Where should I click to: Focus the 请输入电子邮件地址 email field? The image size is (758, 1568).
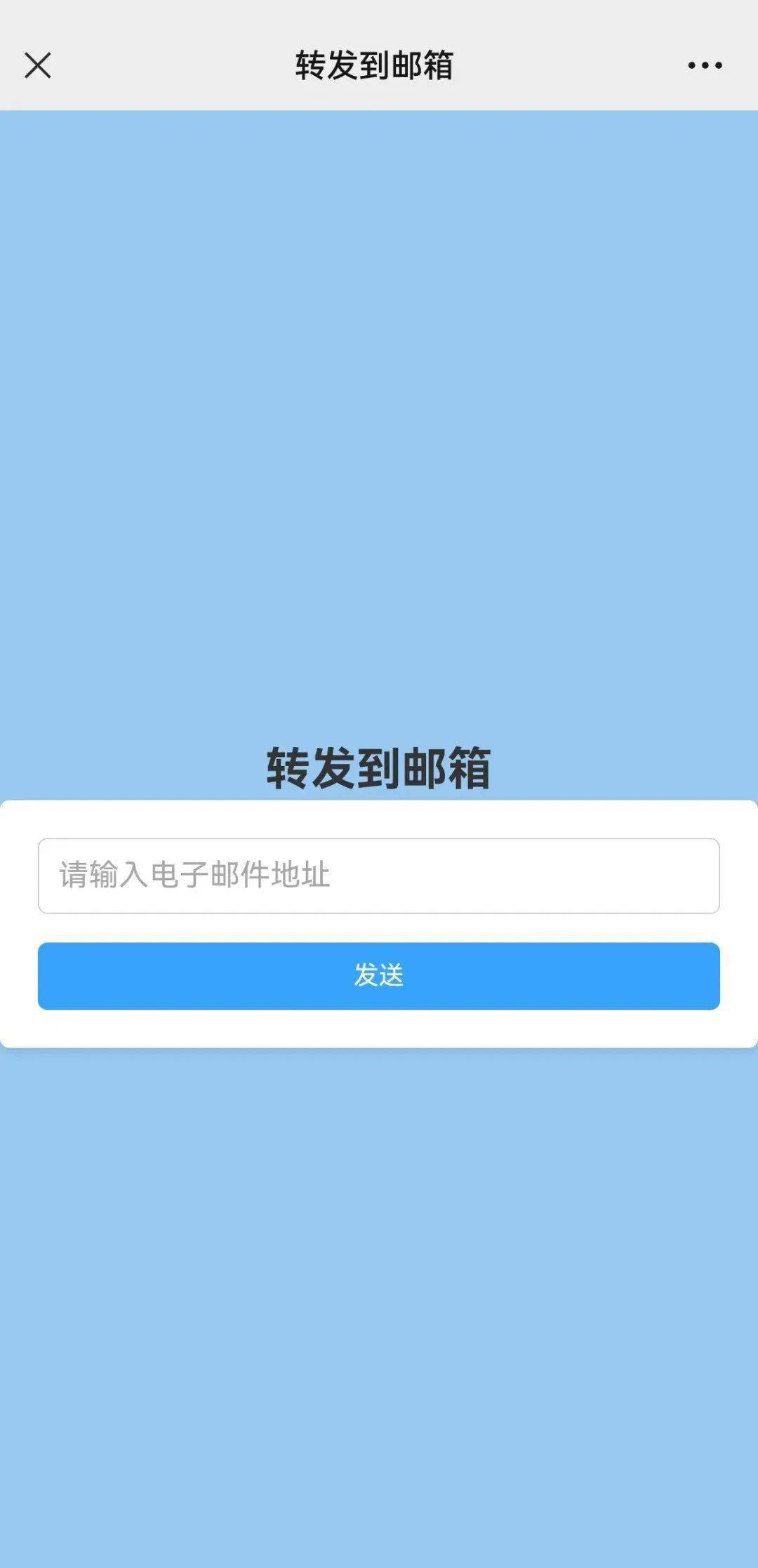(x=379, y=876)
